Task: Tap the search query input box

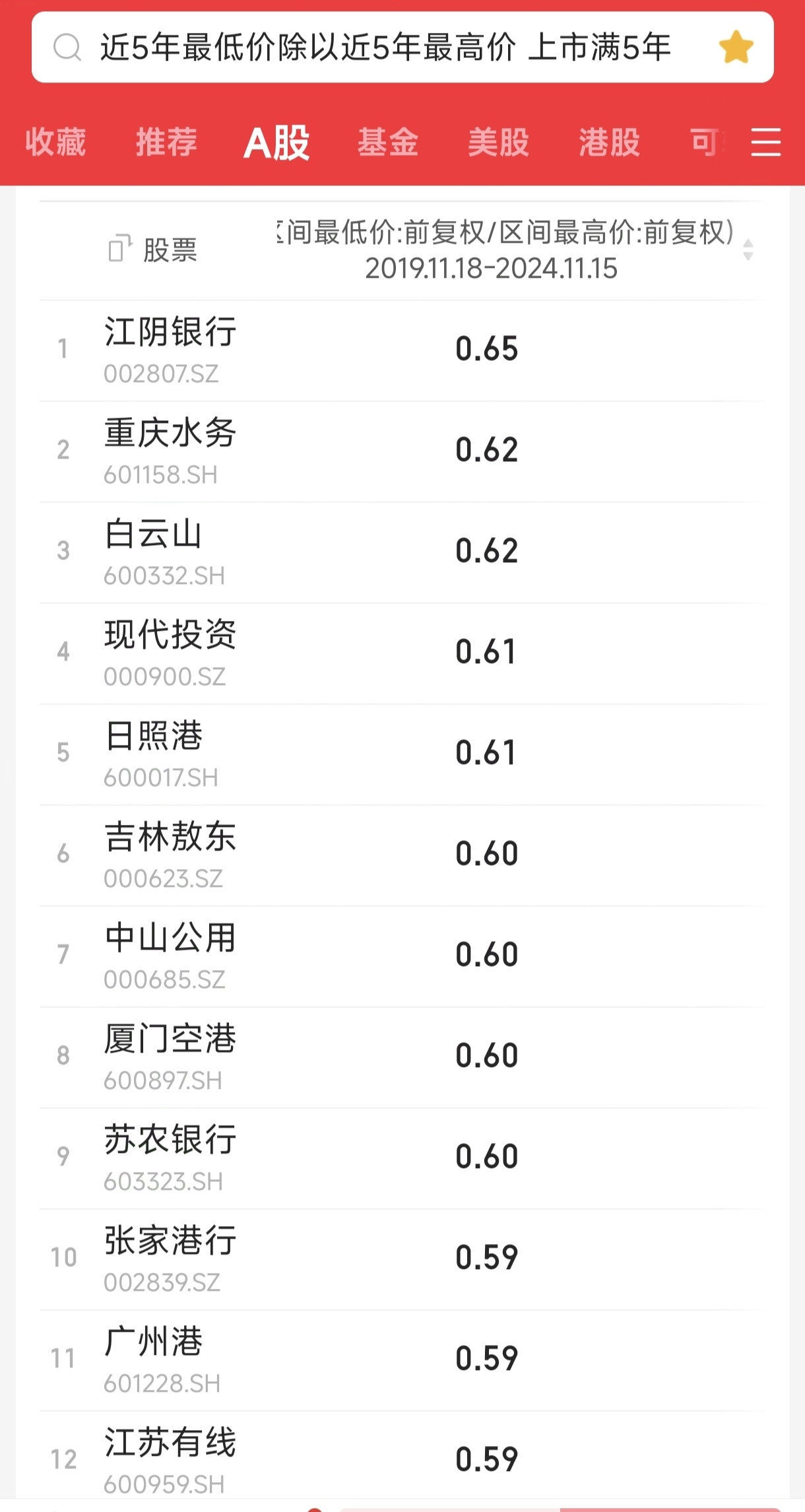Action: click(385, 48)
